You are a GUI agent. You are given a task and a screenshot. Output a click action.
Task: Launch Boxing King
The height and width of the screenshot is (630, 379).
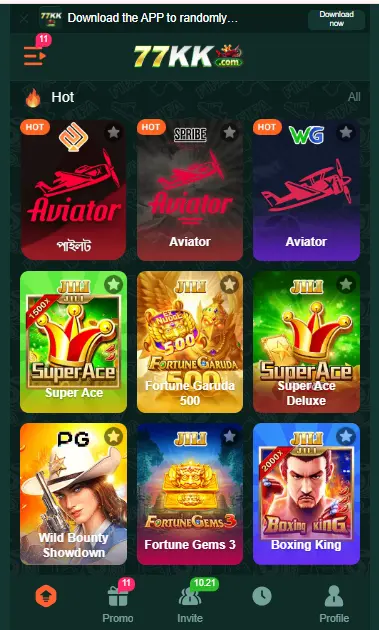pos(306,494)
